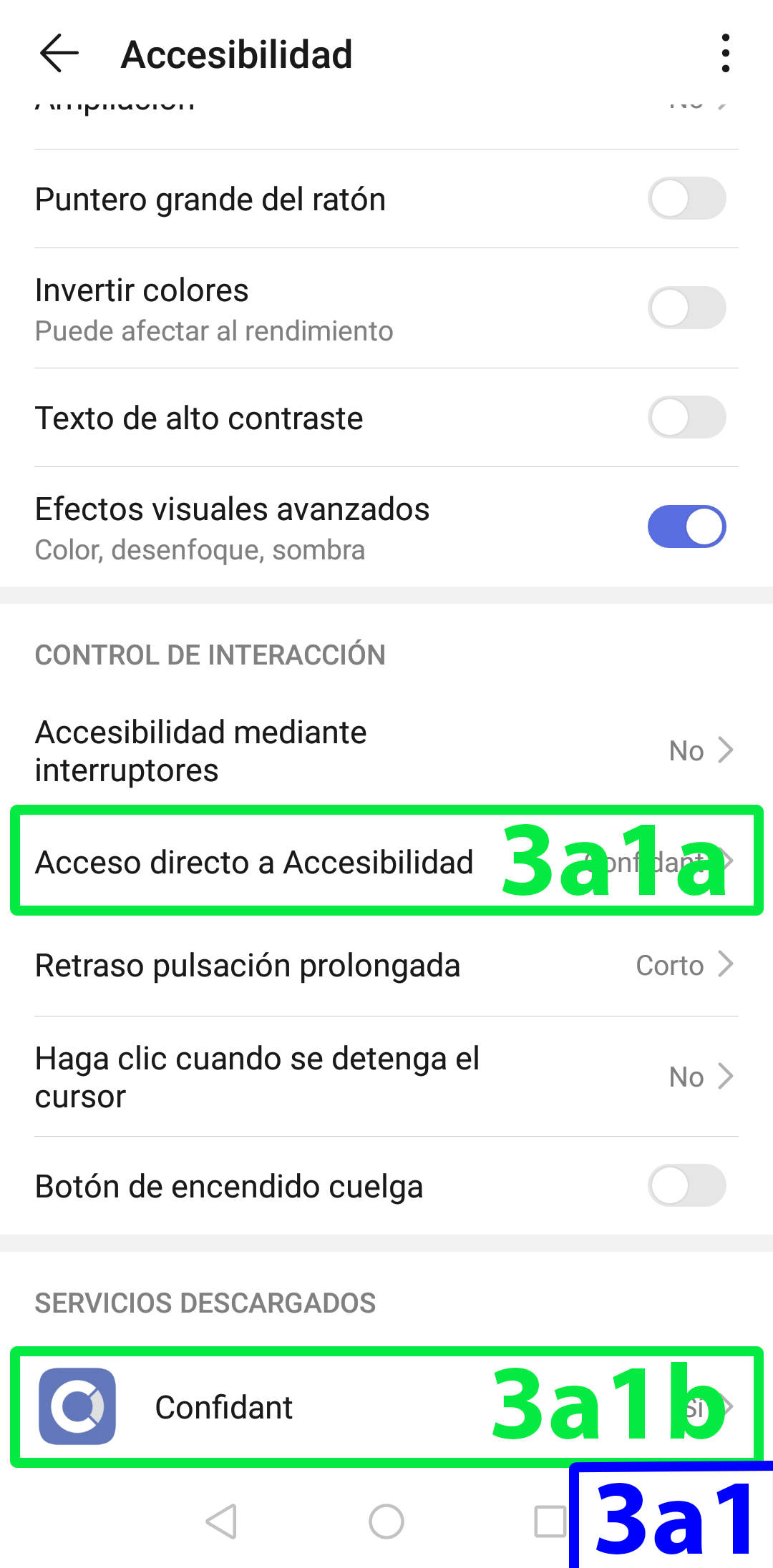
Task: Open Retraso pulsación prolongada setting
Action: coord(386,966)
